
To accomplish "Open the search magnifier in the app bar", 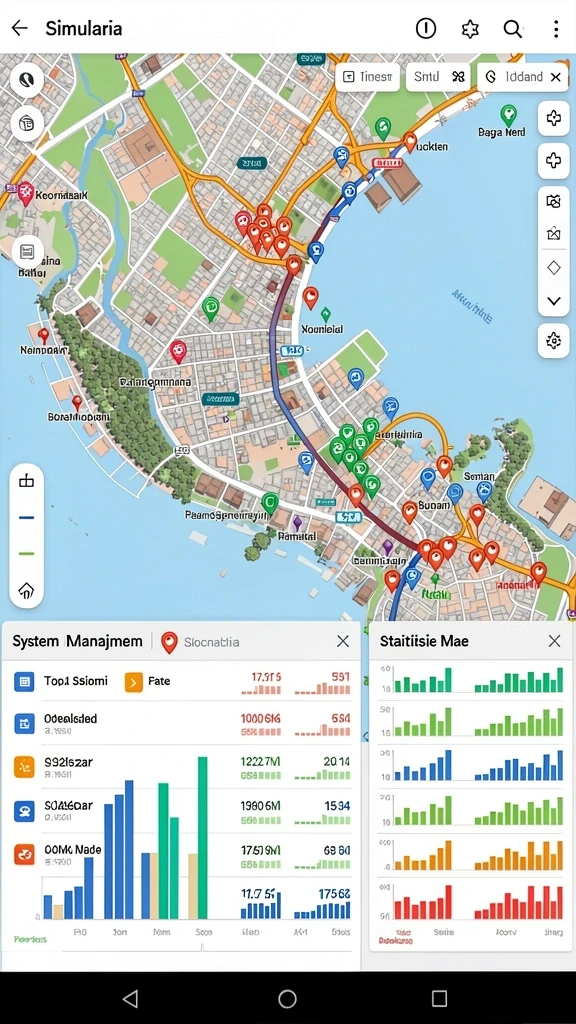I will (513, 28).
